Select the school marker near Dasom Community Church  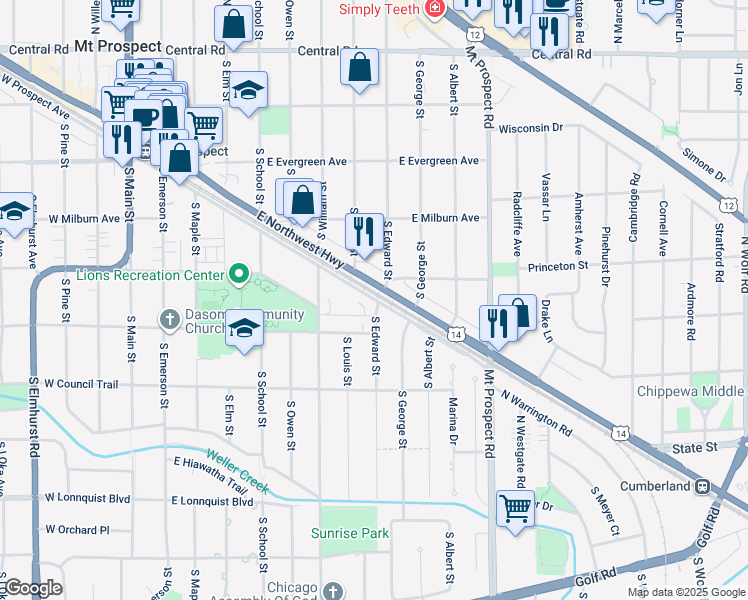[243, 329]
